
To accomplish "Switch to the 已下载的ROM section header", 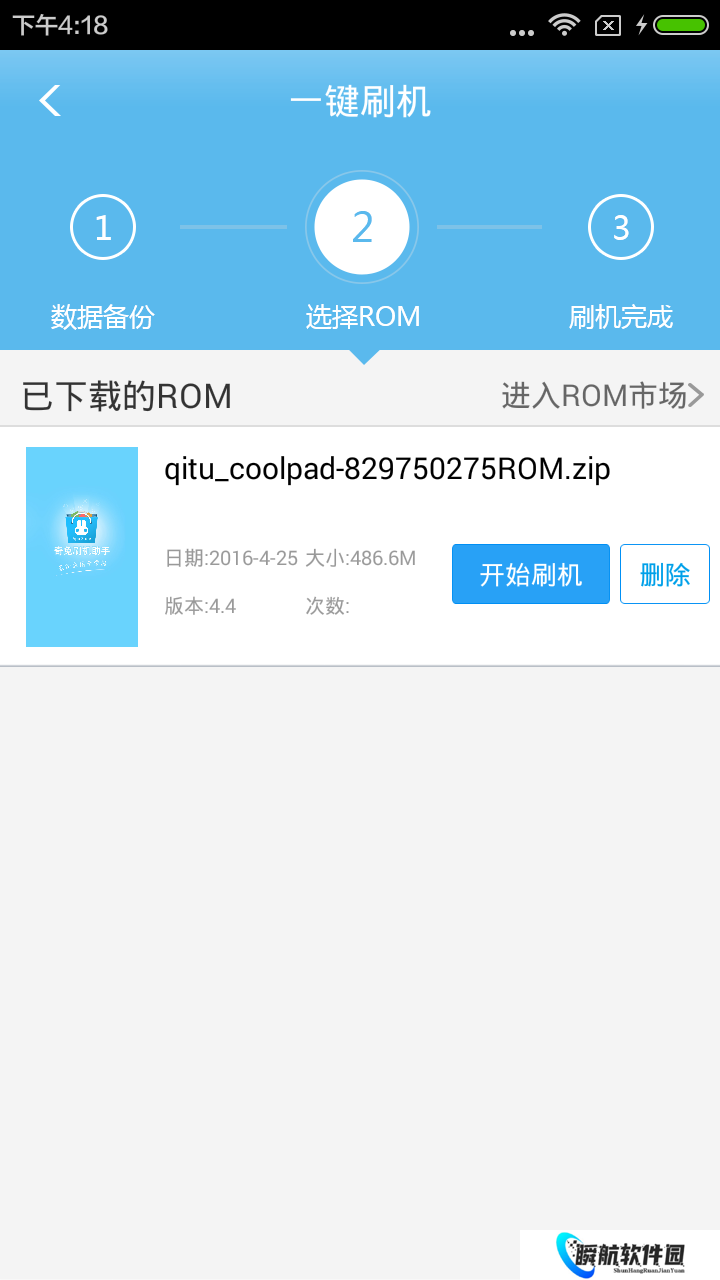I will [123, 396].
